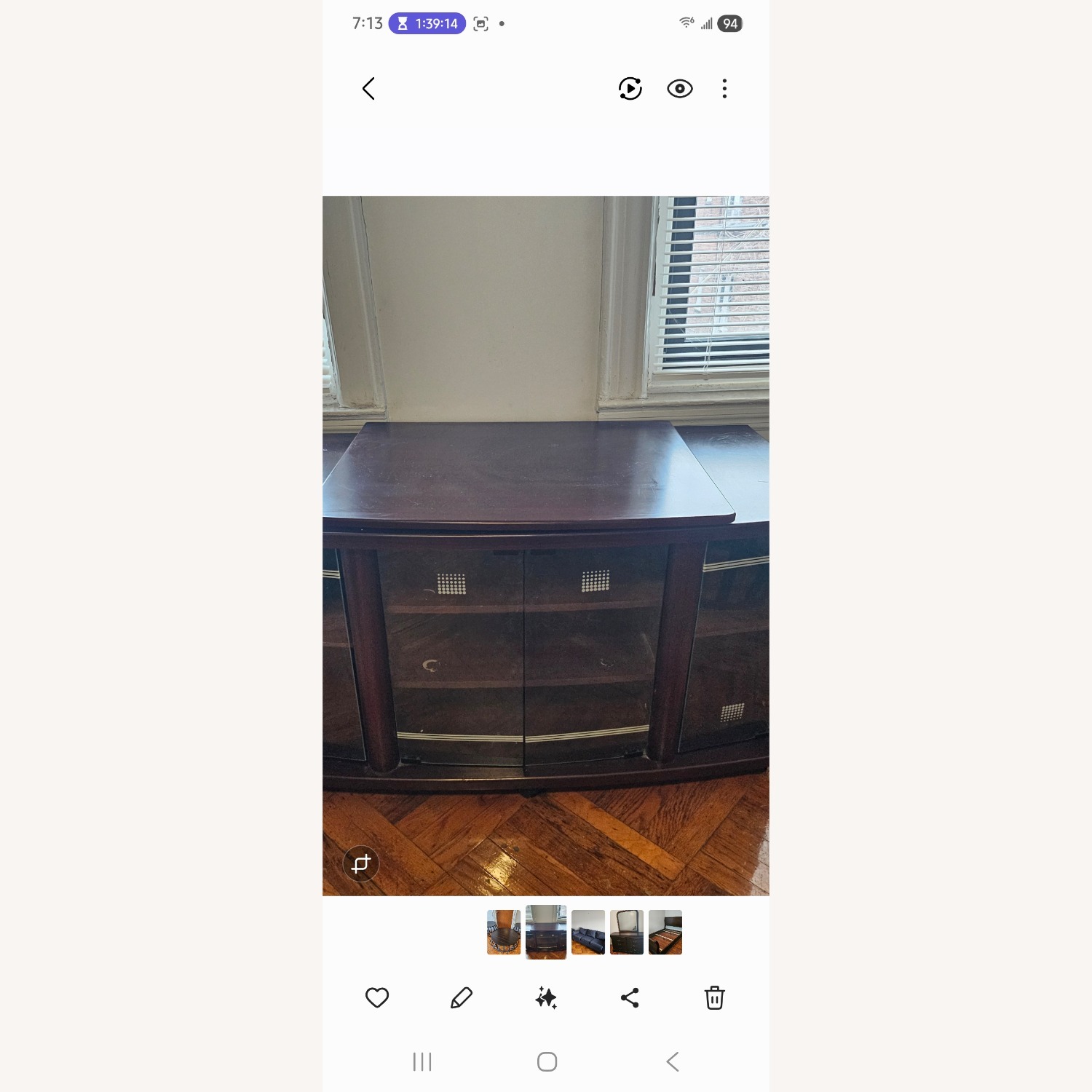Tap the eye icon in top bar
Viewport: 1092px width, 1092px height.
click(x=680, y=89)
